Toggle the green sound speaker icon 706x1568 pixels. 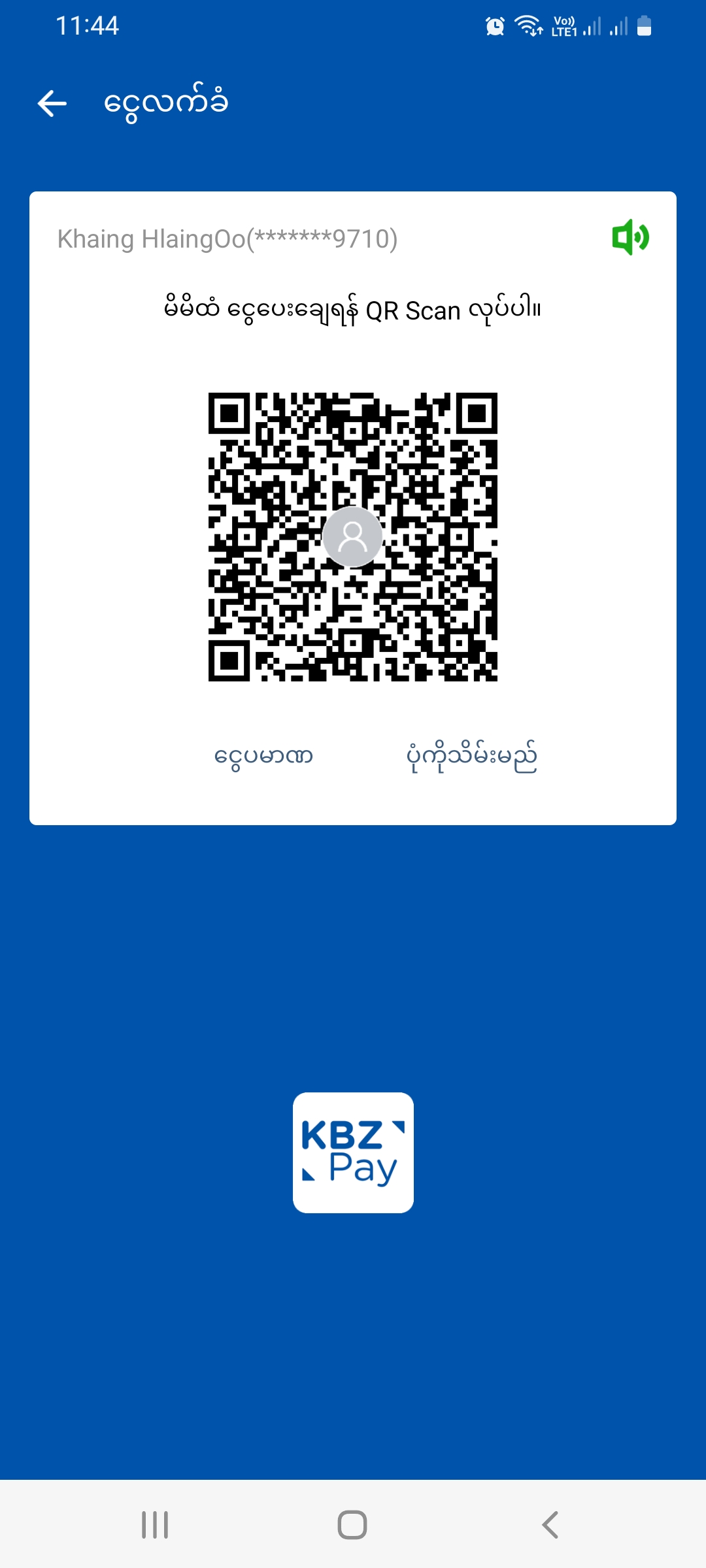630,237
